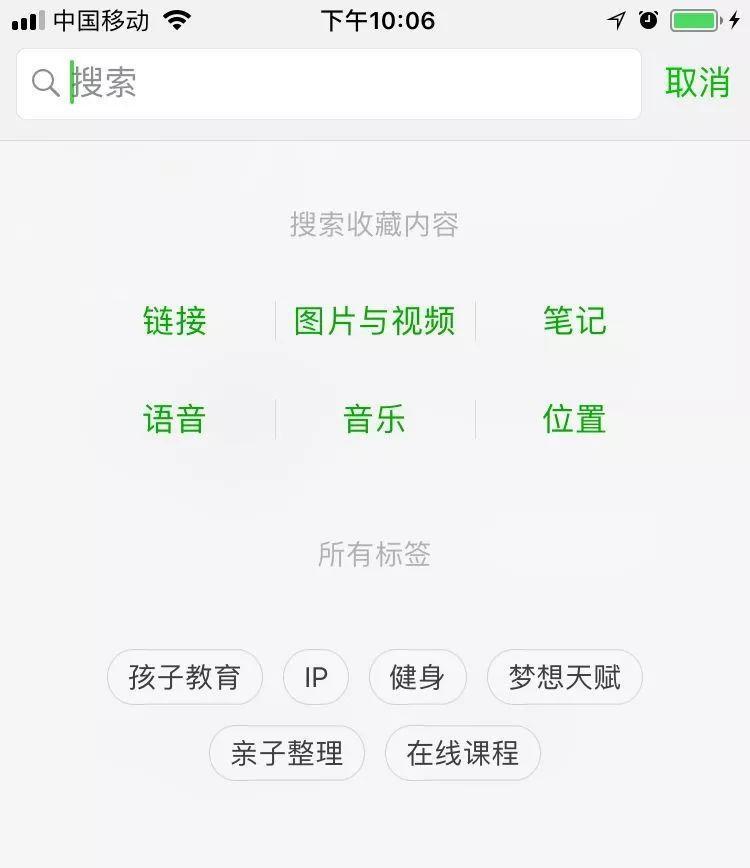750x868 pixels.
Task: Click the 健身 tag
Action: pyautogui.click(x=417, y=677)
